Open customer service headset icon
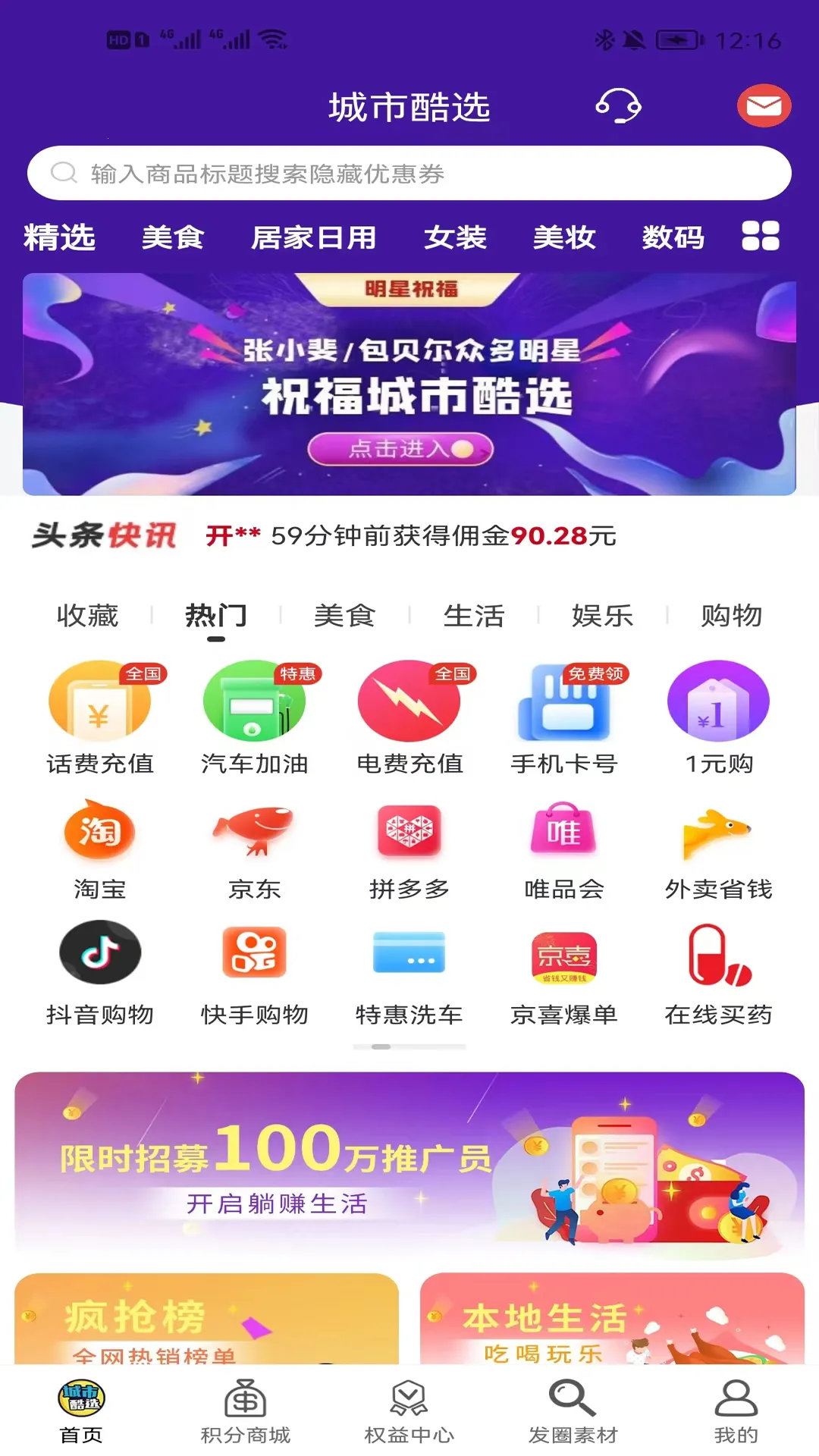This screenshot has height=1456, width=819. [x=618, y=105]
